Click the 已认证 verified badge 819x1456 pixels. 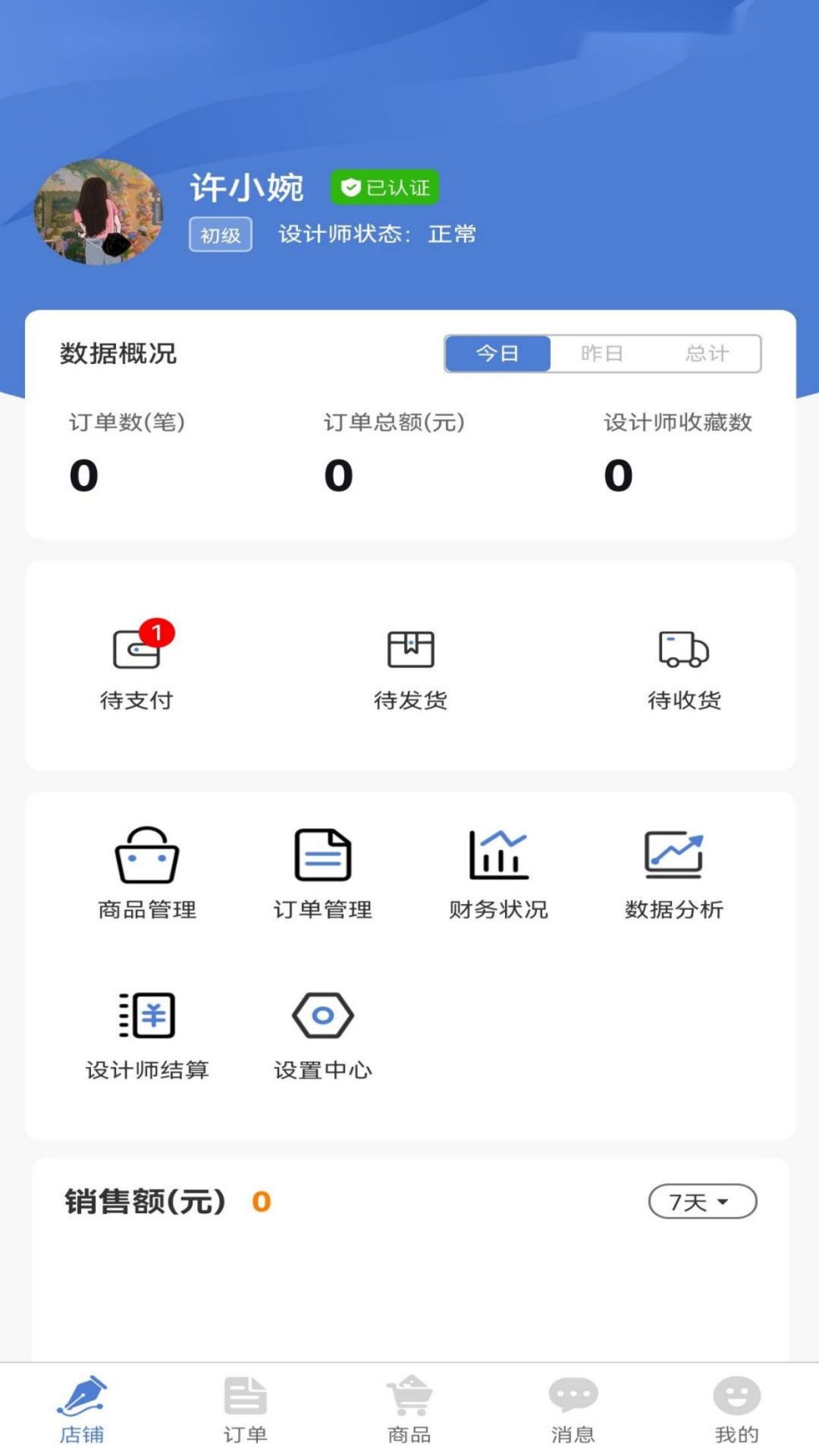click(x=383, y=187)
